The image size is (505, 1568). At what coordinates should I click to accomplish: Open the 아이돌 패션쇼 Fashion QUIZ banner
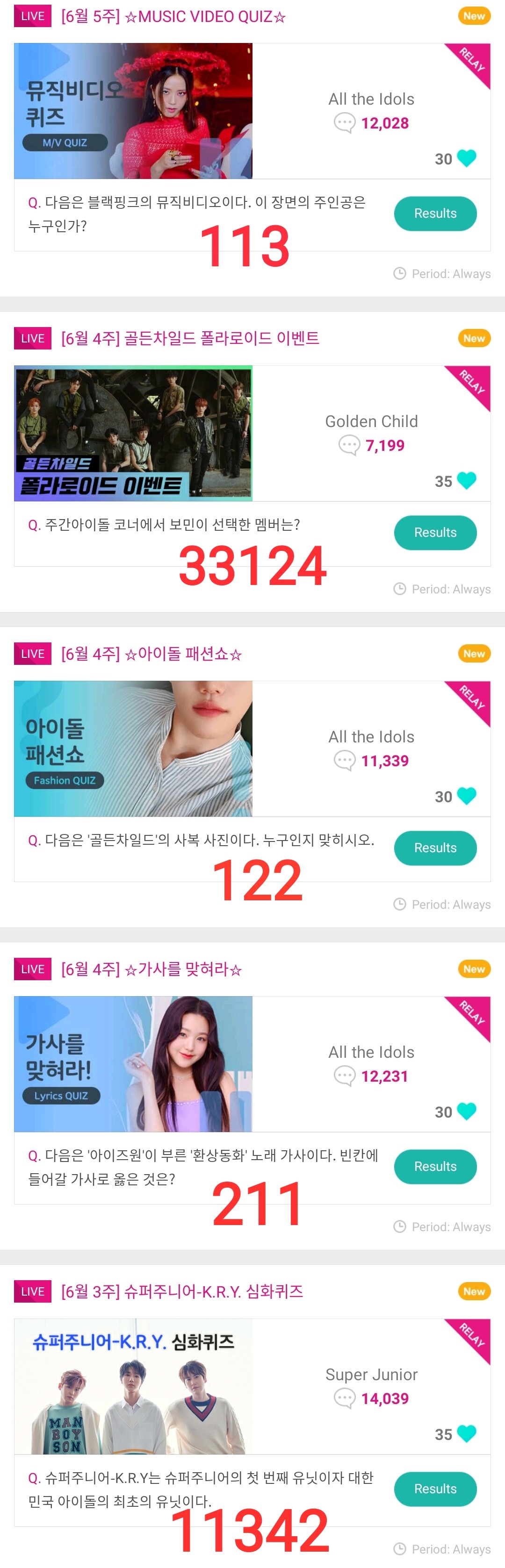coord(133,748)
